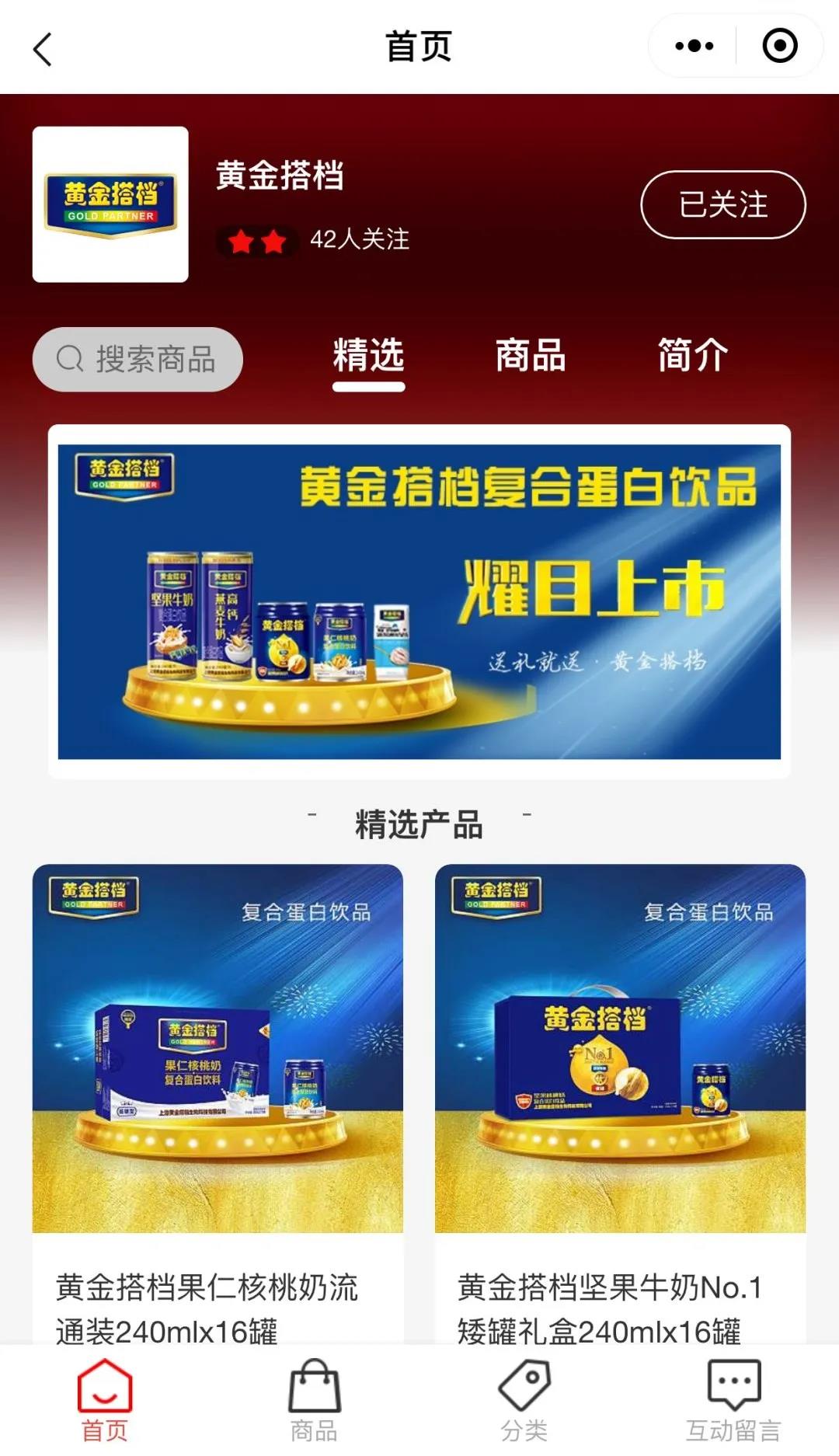This screenshot has width=839, height=1456.
Task: Tap the 已关注 follow button
Action: [723, 204]
